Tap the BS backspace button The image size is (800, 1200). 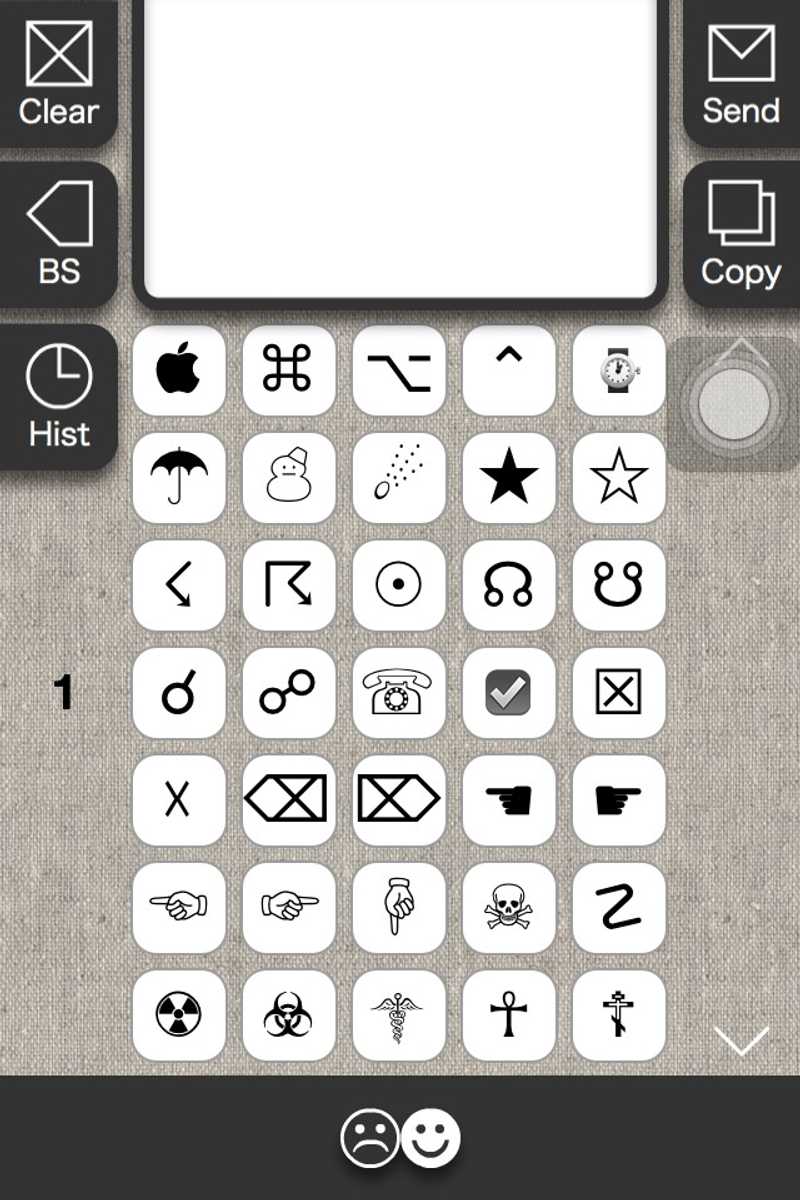[x=58, y=233]
